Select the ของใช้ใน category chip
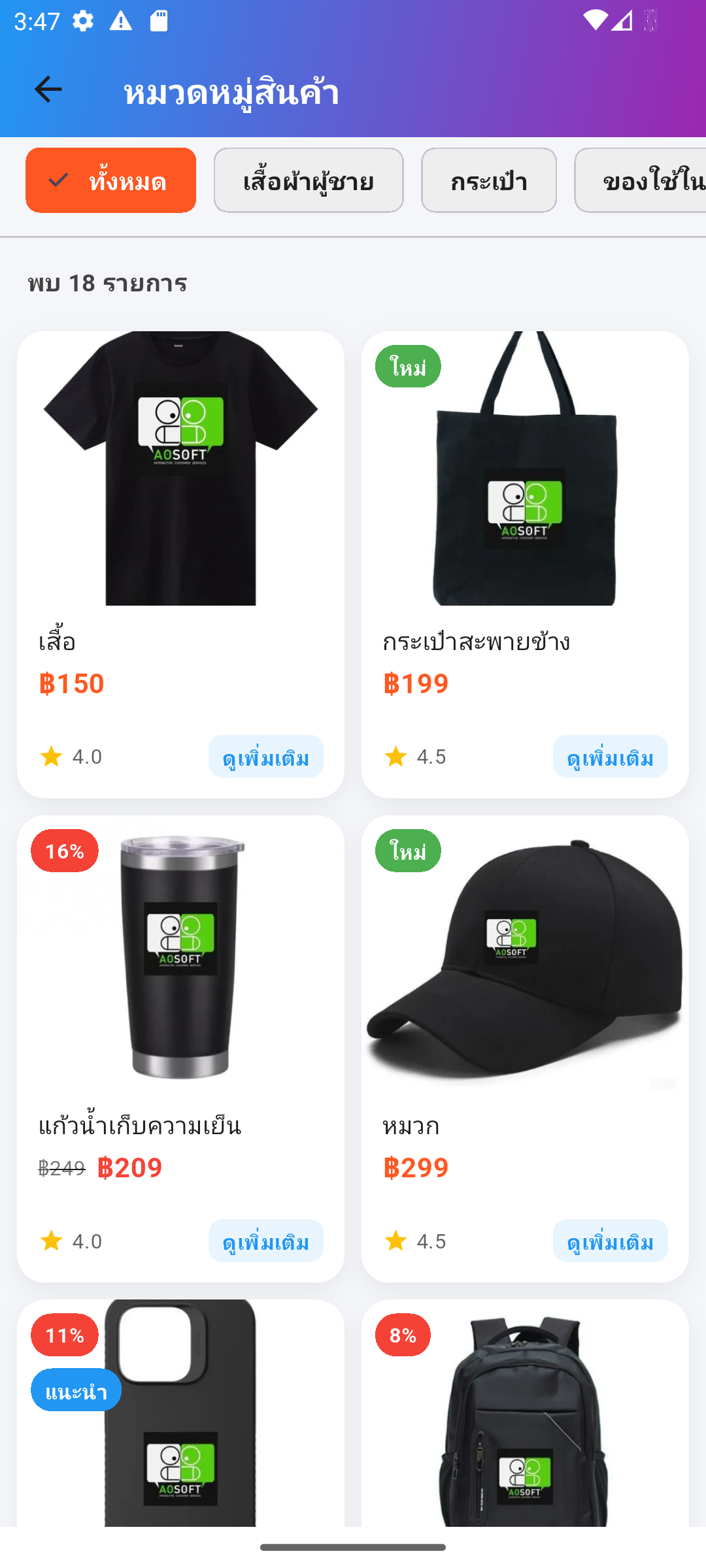The height and width of the screenshot is (1568, 706). pos(641,180)
